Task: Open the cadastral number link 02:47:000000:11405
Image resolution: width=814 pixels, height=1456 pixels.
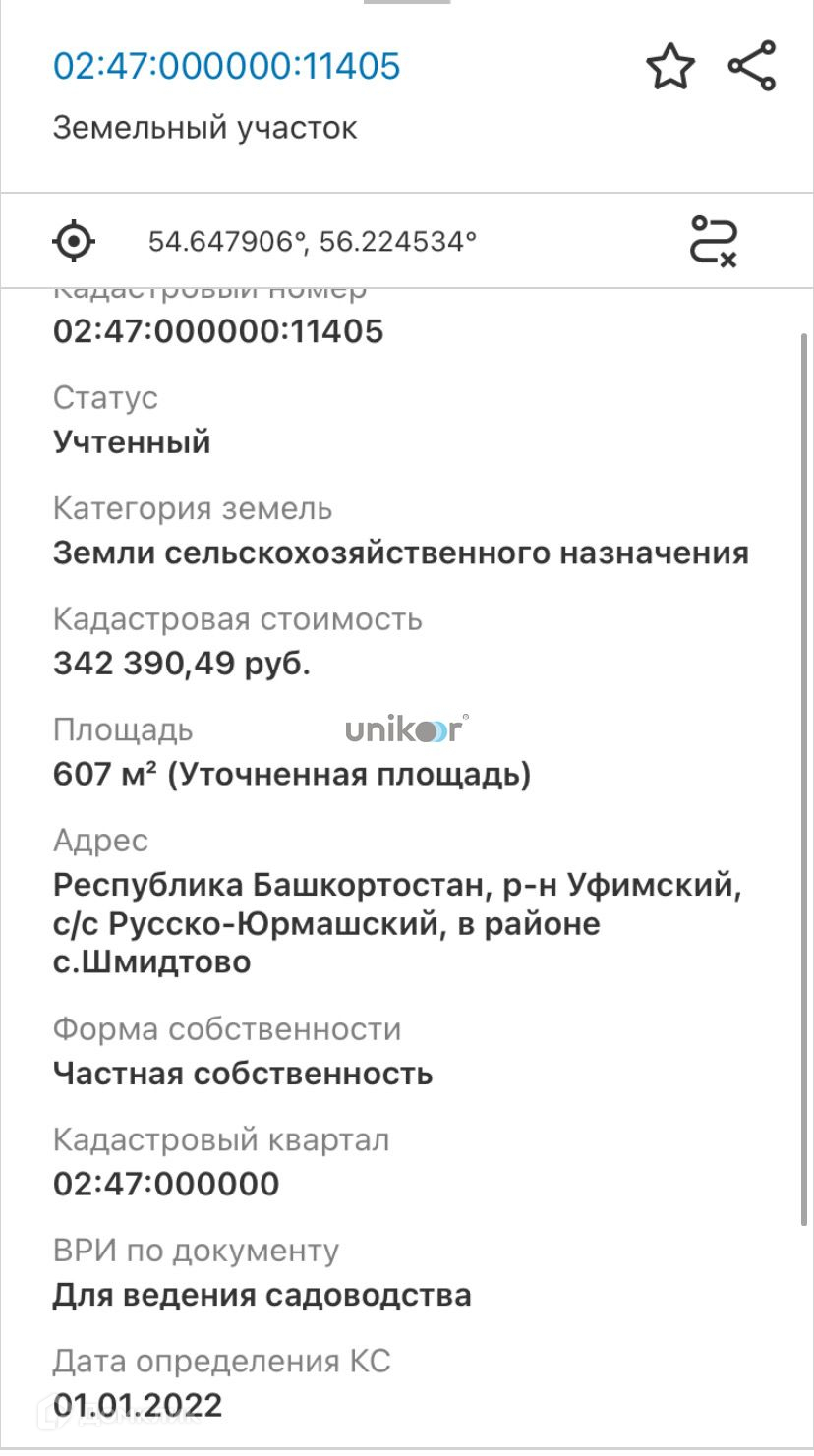Action: (227, 66)
